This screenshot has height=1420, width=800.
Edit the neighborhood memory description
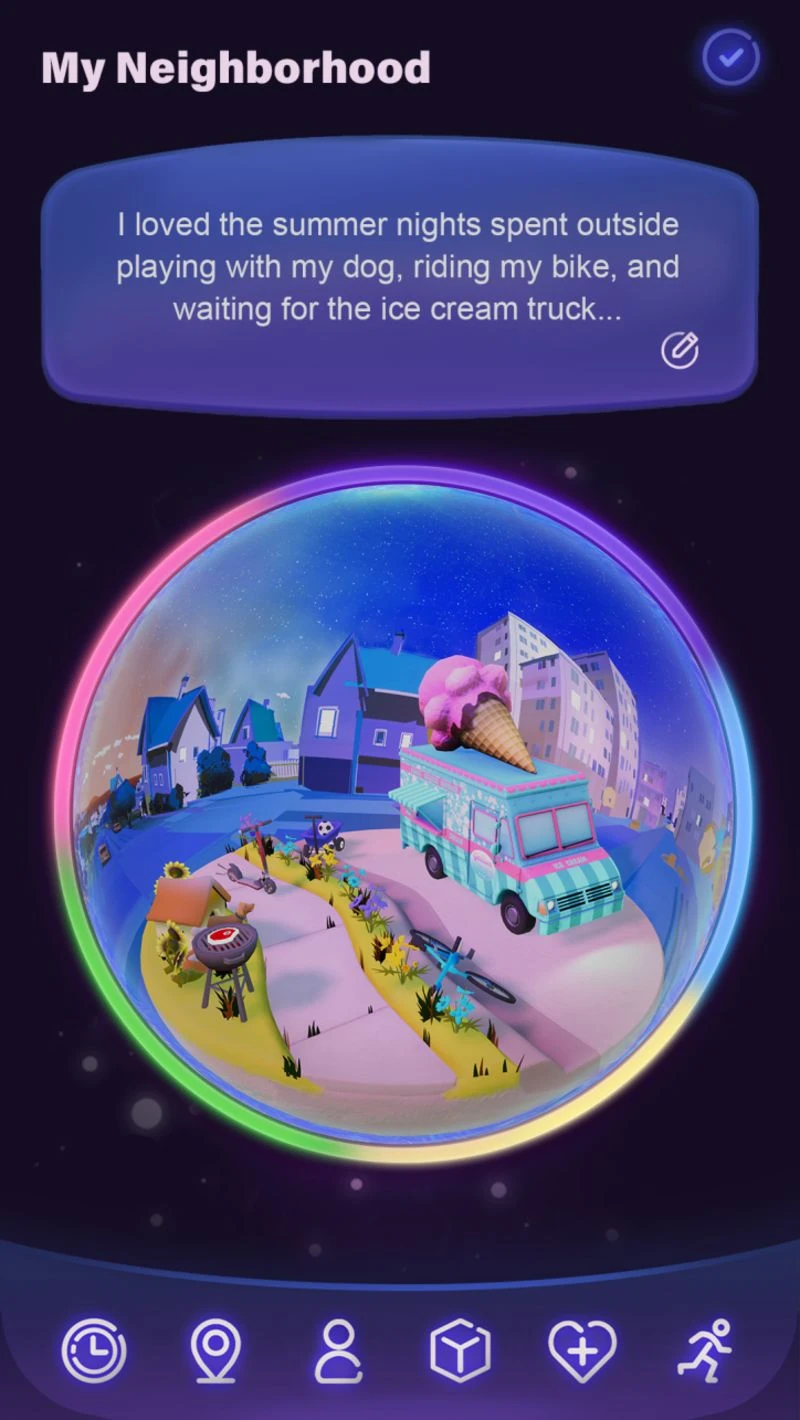tap(680, 350)
